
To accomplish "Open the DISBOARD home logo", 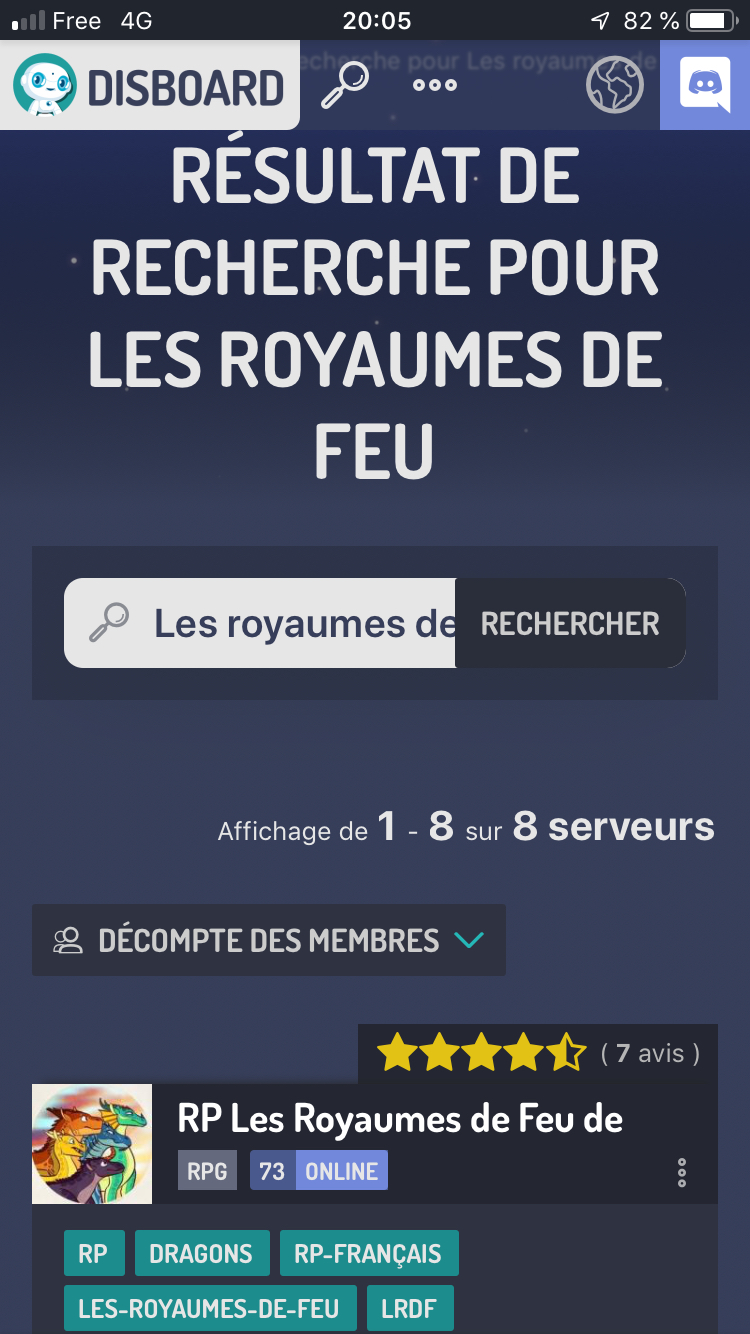I will click(150, 86).
